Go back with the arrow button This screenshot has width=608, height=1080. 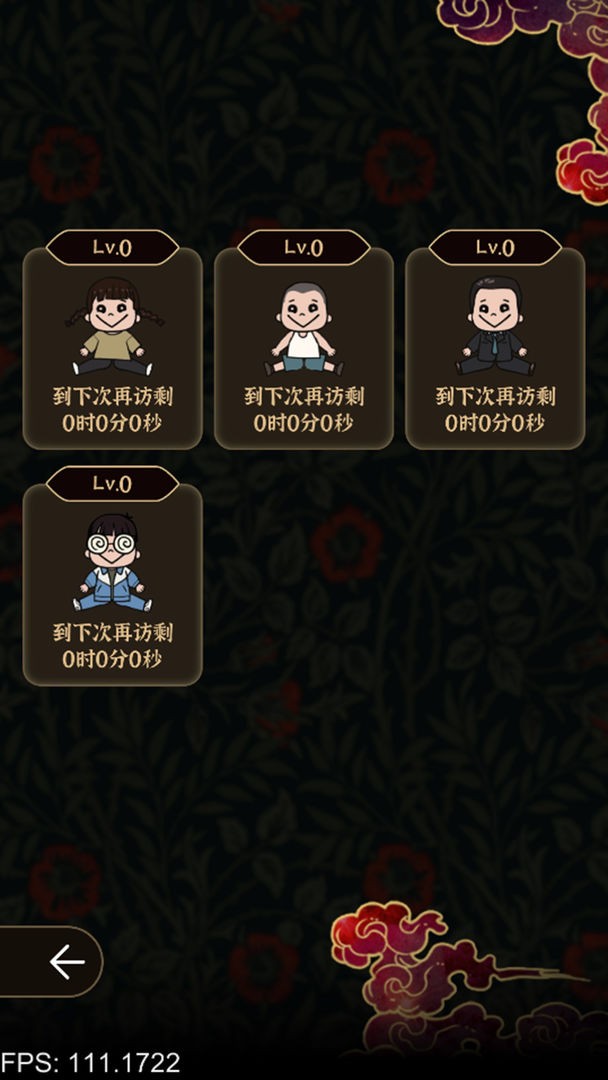click(x=62, y=962)
